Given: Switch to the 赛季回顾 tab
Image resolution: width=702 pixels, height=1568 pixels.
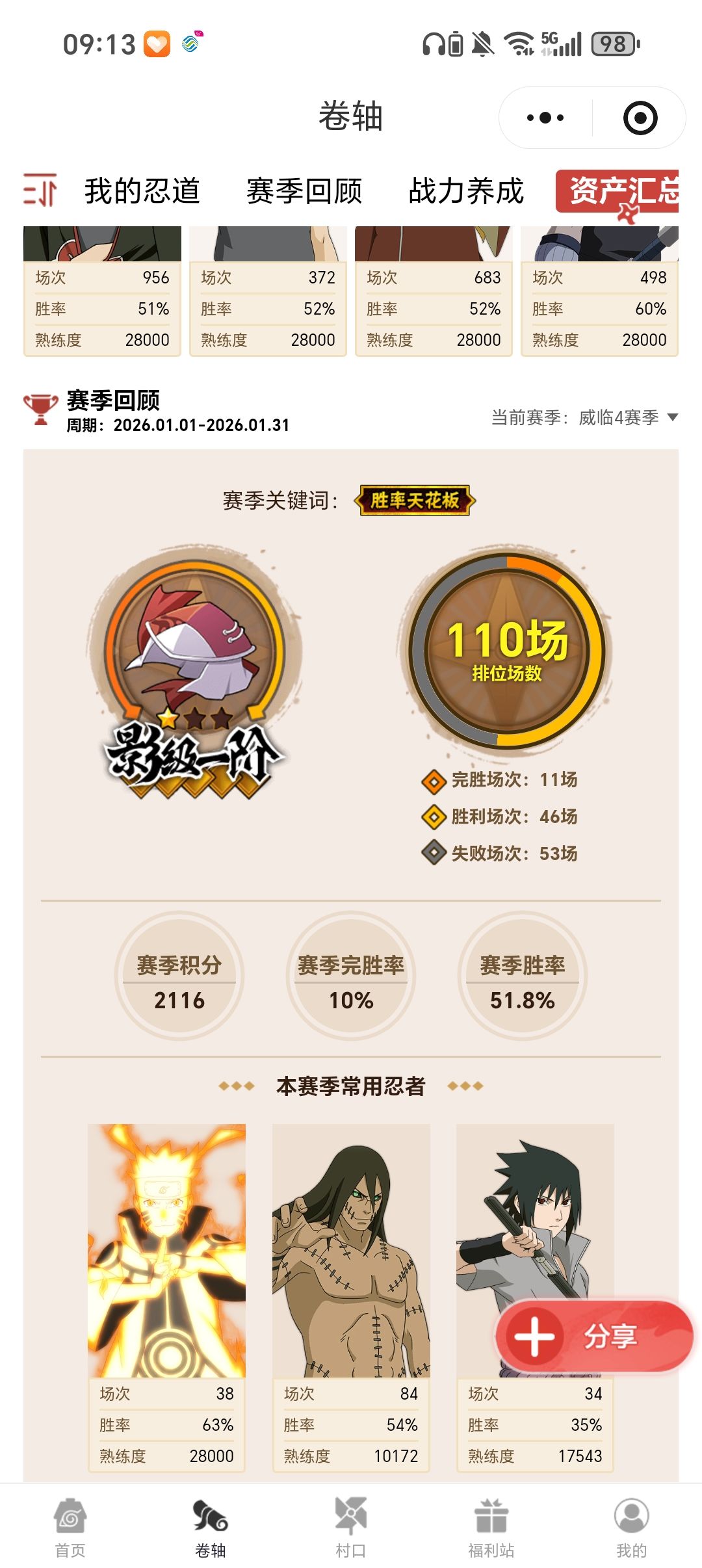Looking at the screenshot, I should (x=304, y=191).
